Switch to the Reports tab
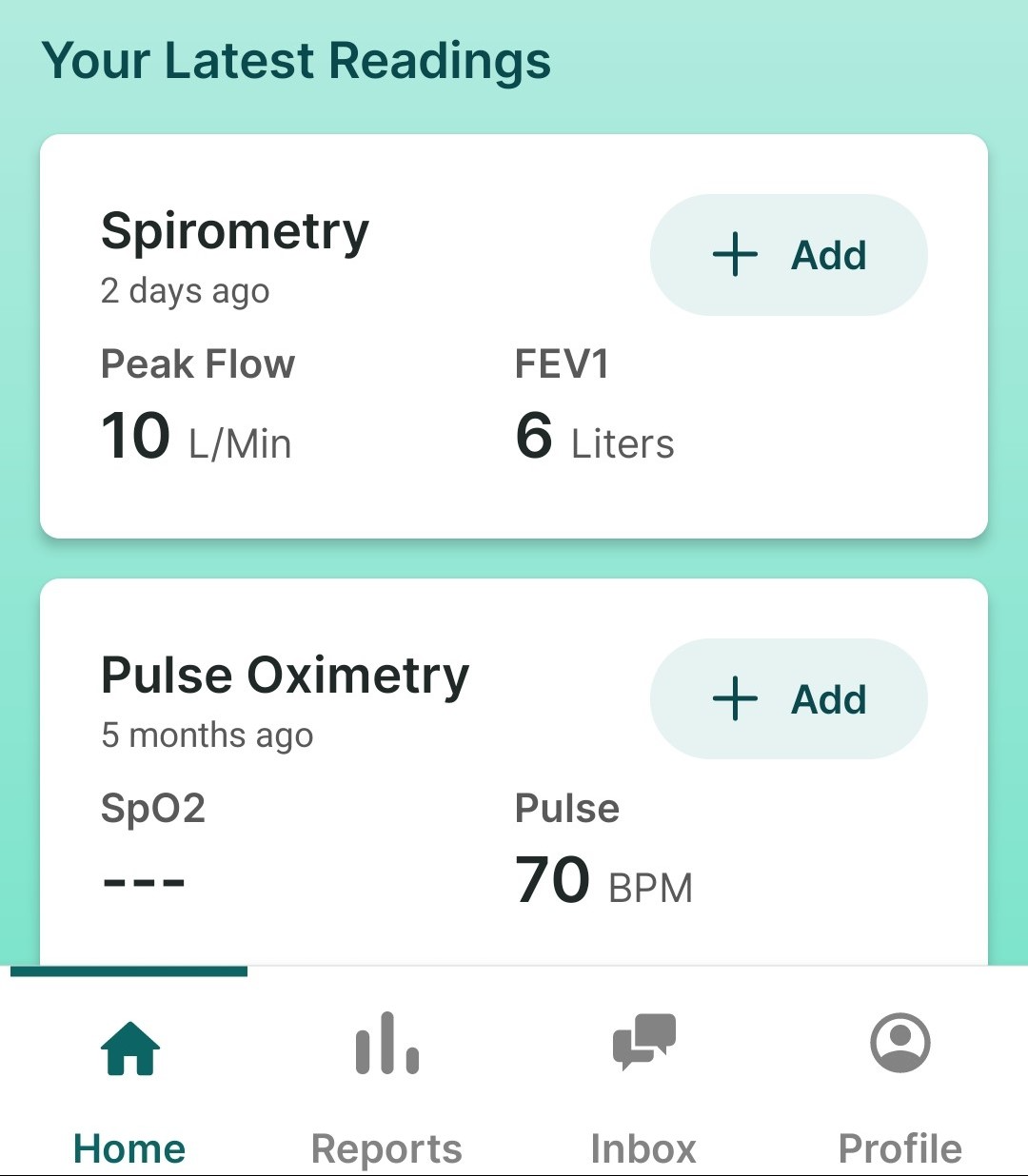 click(x=386, y=1085)
